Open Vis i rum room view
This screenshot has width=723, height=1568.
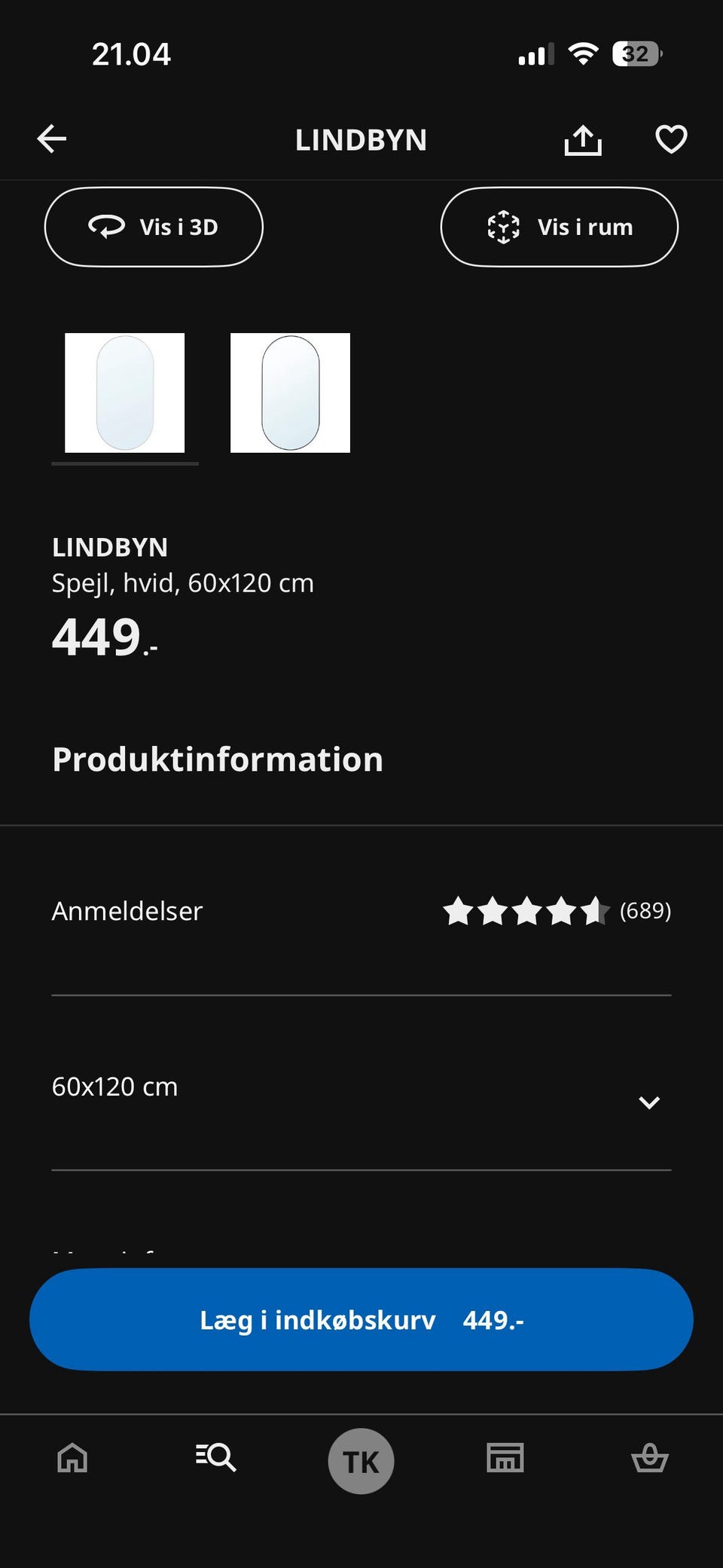point(559,227)
